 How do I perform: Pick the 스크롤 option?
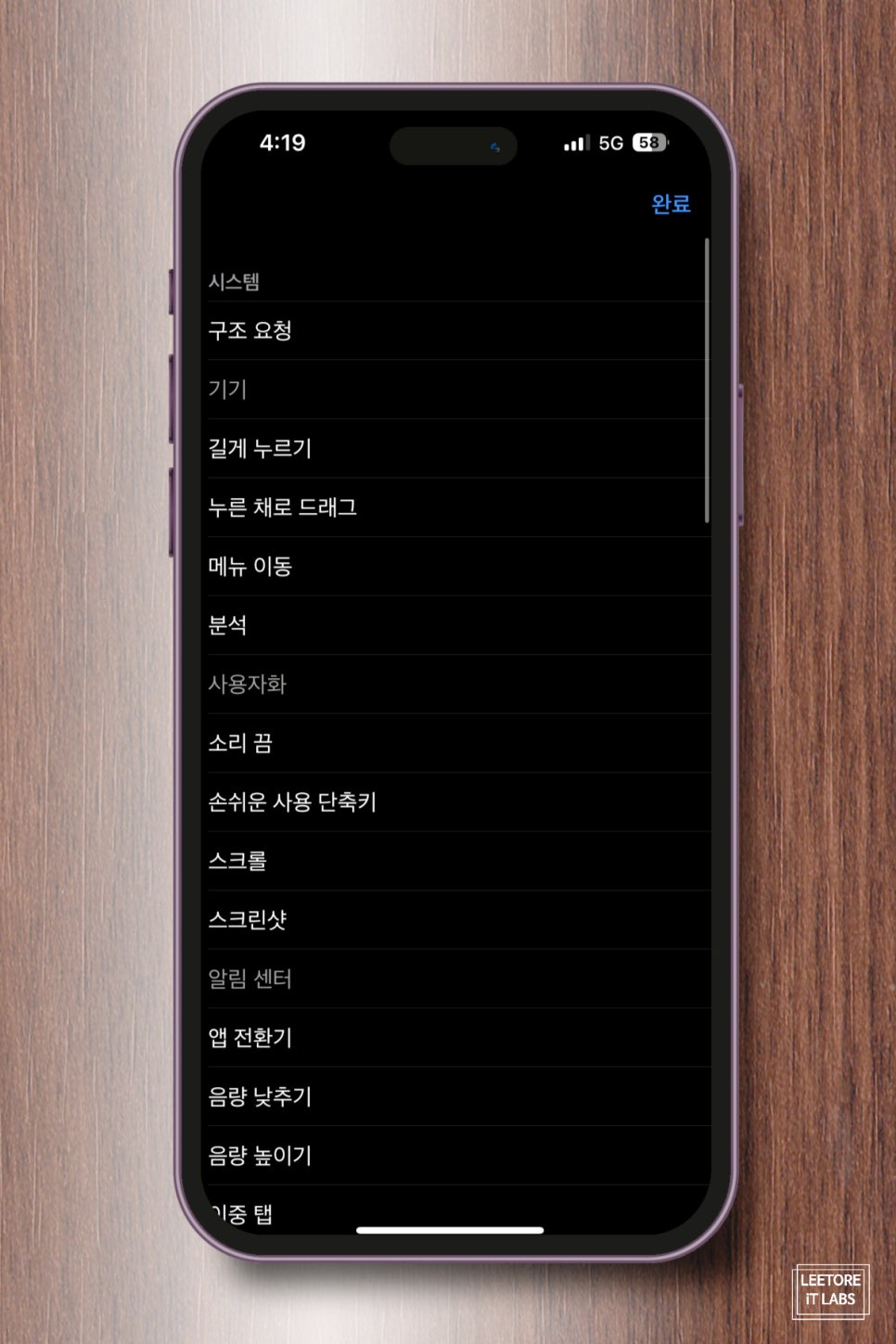coord(238,861)
